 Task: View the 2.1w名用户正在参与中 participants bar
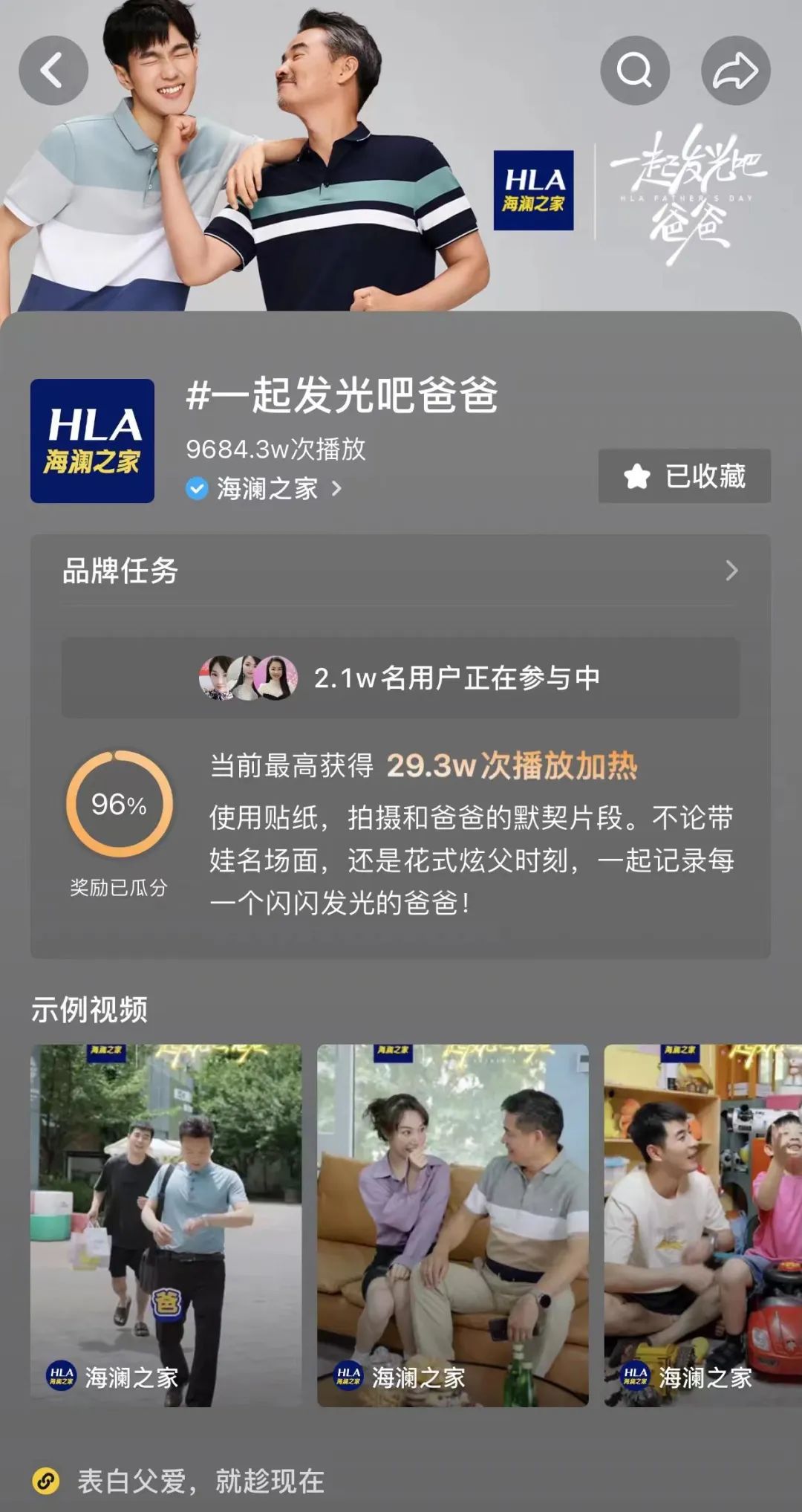pyautogui.click(x=400, y=678)
